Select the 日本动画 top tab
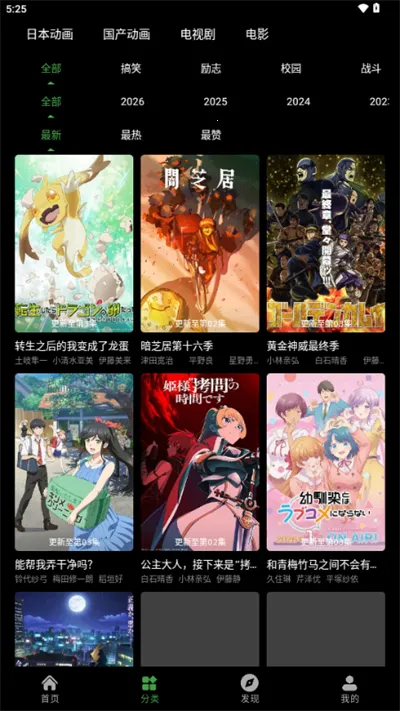Viewport: 400px width, 711px height. 49,34
